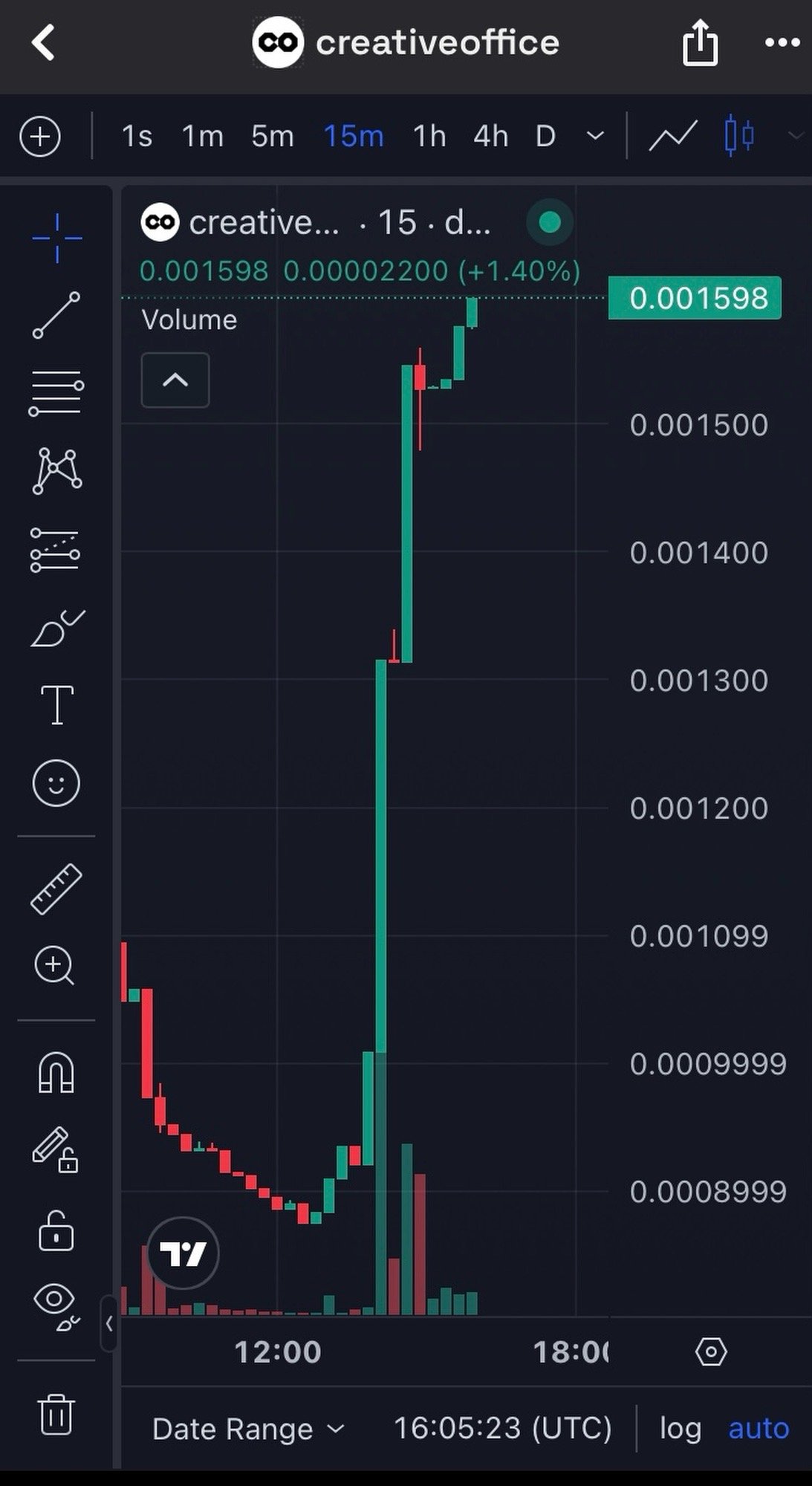Open the three-dot overflow menu
The height and width of the screenshot is (1486, 812).
coord(782,43)
